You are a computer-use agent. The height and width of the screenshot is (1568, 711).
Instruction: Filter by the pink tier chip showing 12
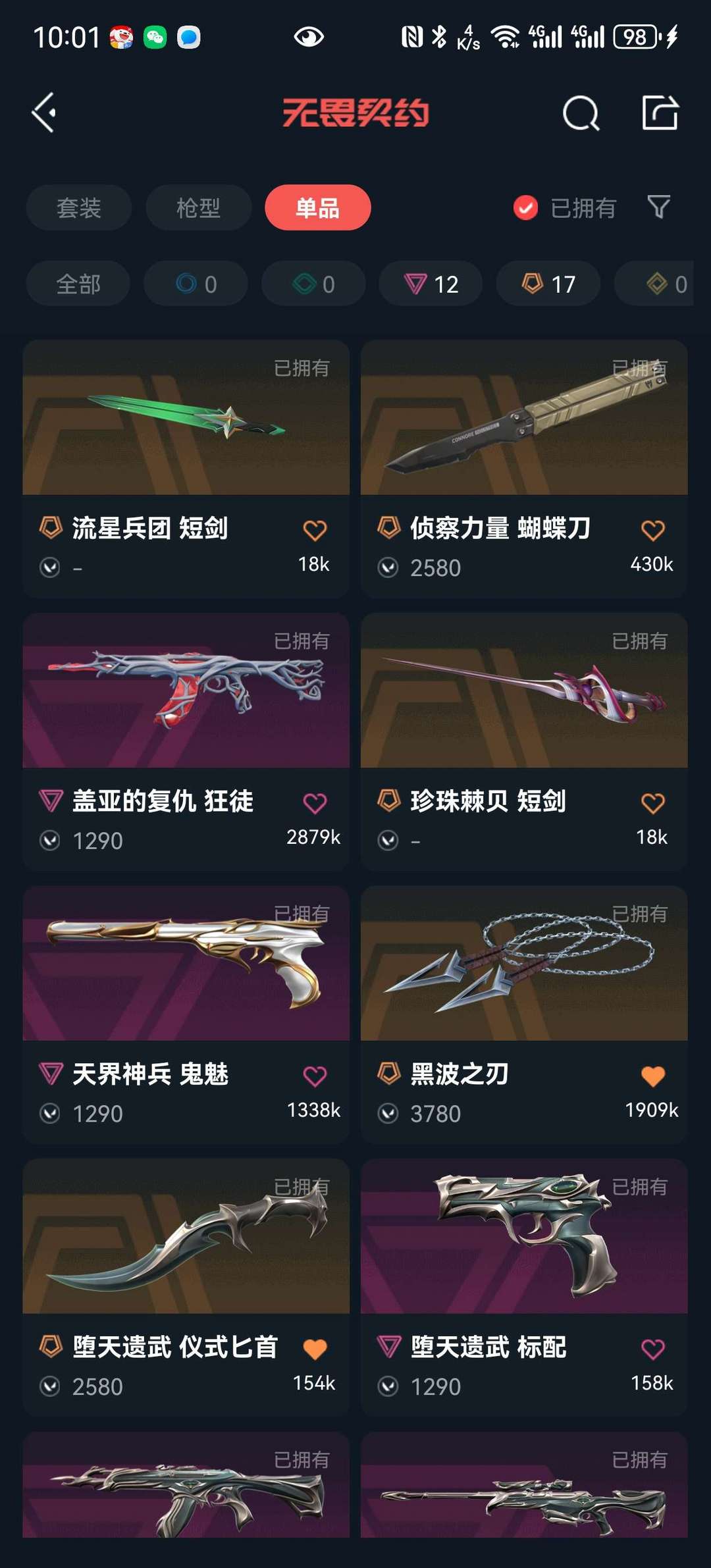(x=431, y=284)
